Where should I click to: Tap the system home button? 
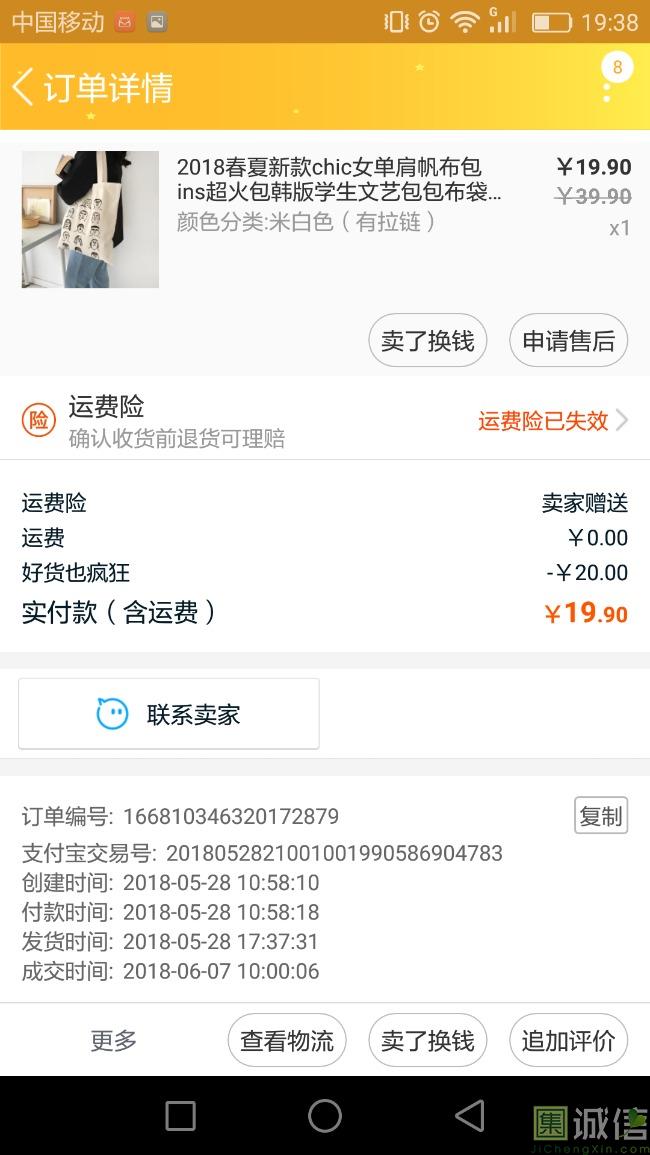pyautogui.click(x=324, y=1115)
